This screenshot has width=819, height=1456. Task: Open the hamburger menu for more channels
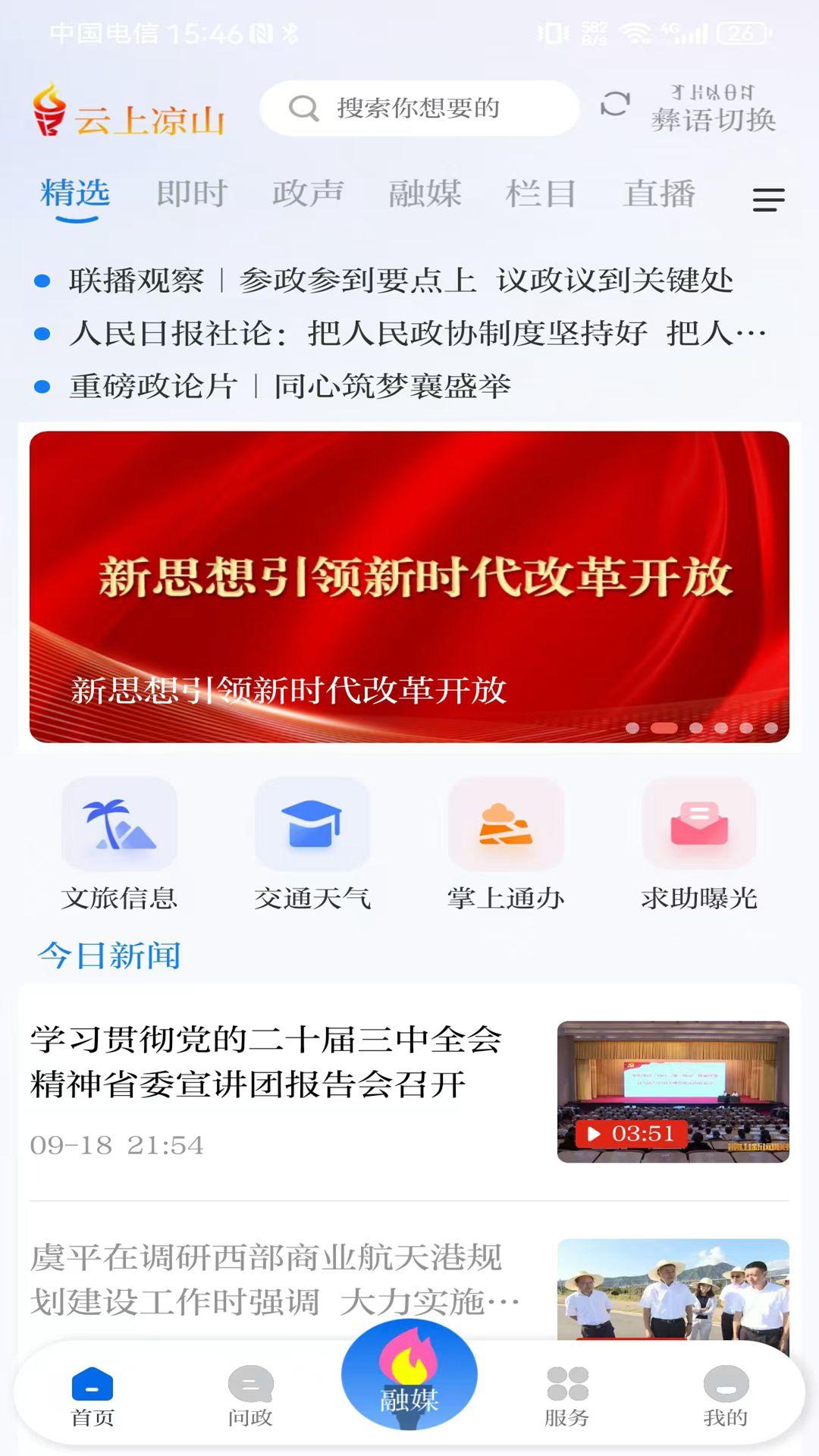point(767,197)
